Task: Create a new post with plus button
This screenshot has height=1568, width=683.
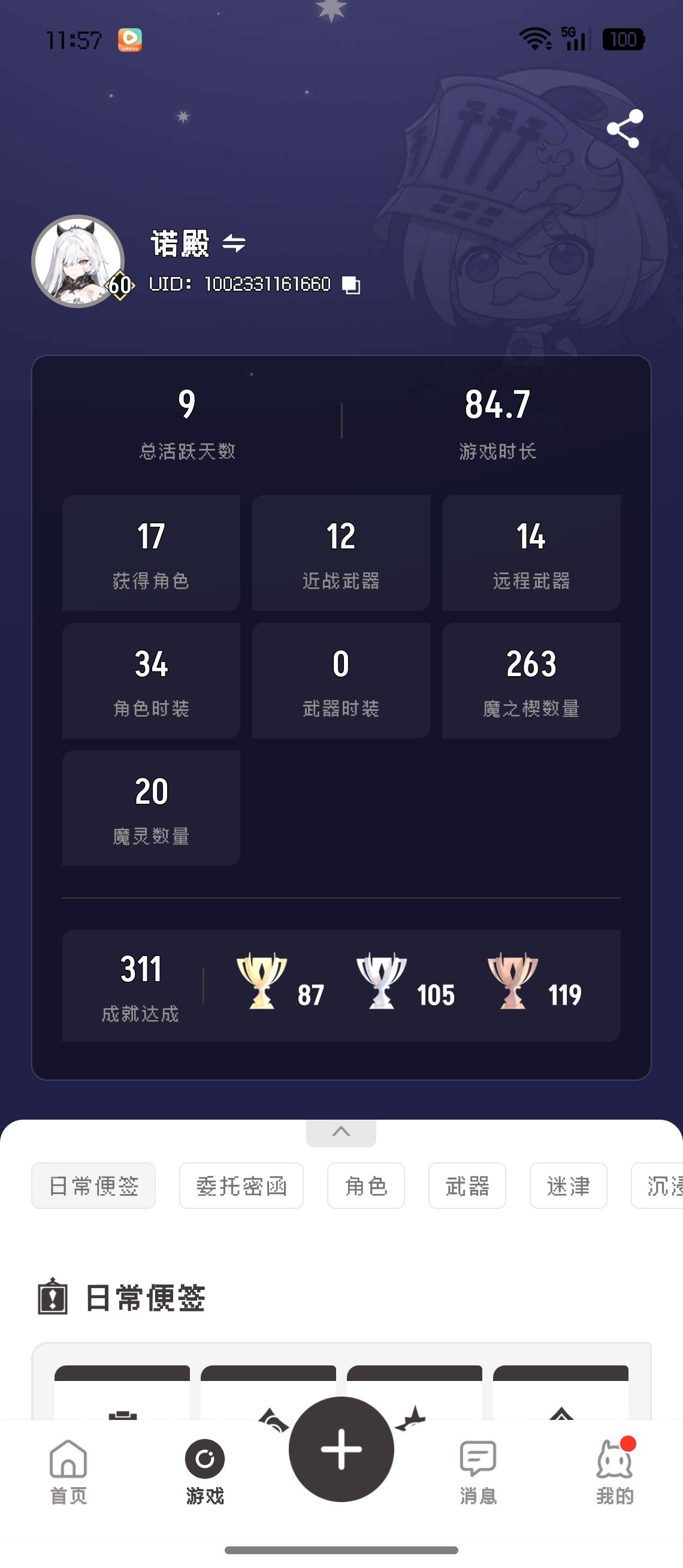Action: tap(341, 1449)
